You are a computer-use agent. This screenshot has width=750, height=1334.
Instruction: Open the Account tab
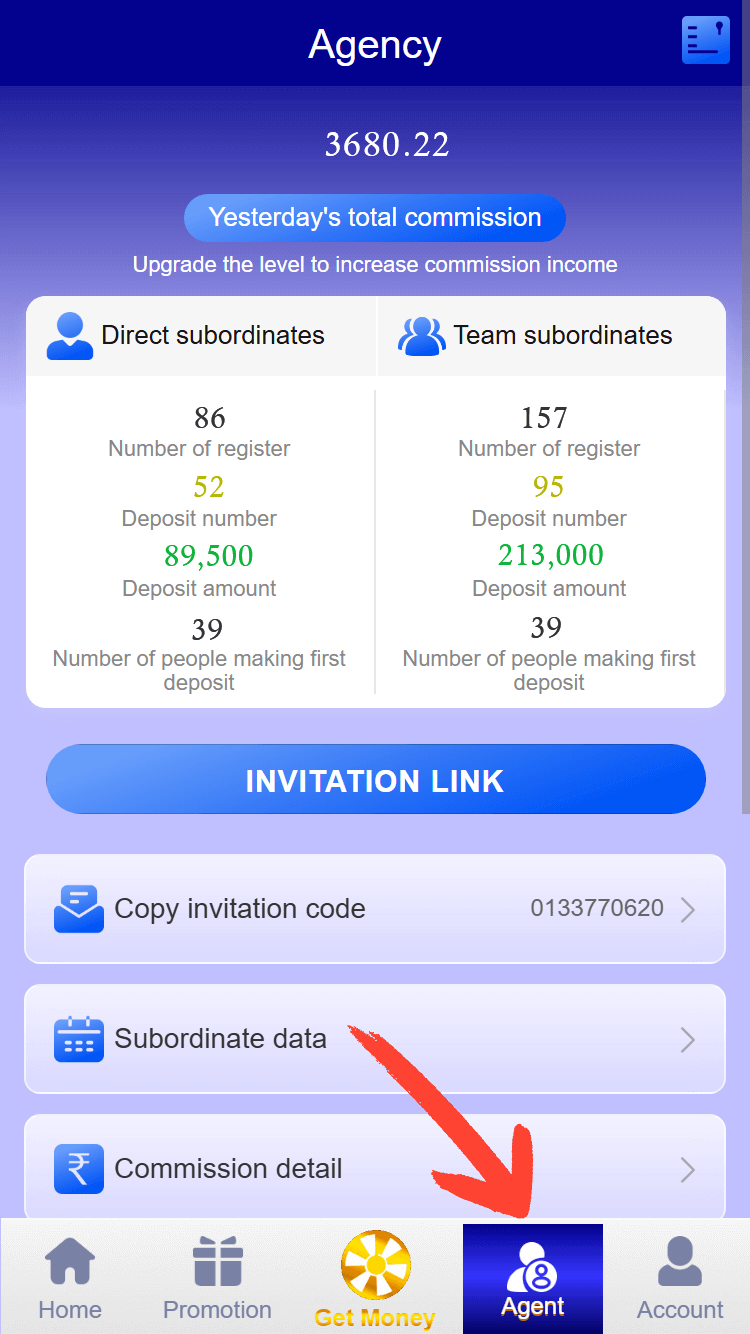click(x=680, y=1278)
